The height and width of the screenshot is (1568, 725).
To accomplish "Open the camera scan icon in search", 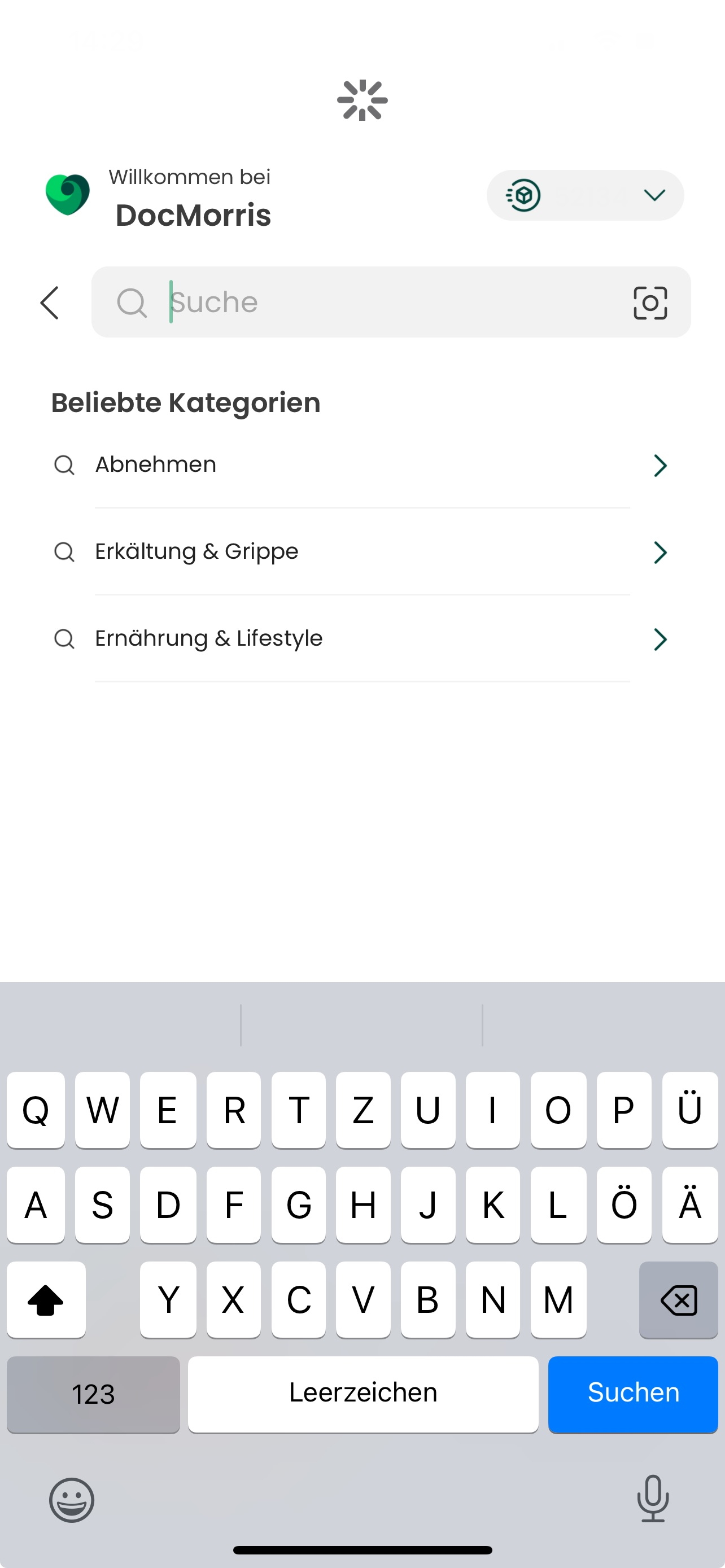I will coord(649,303).
